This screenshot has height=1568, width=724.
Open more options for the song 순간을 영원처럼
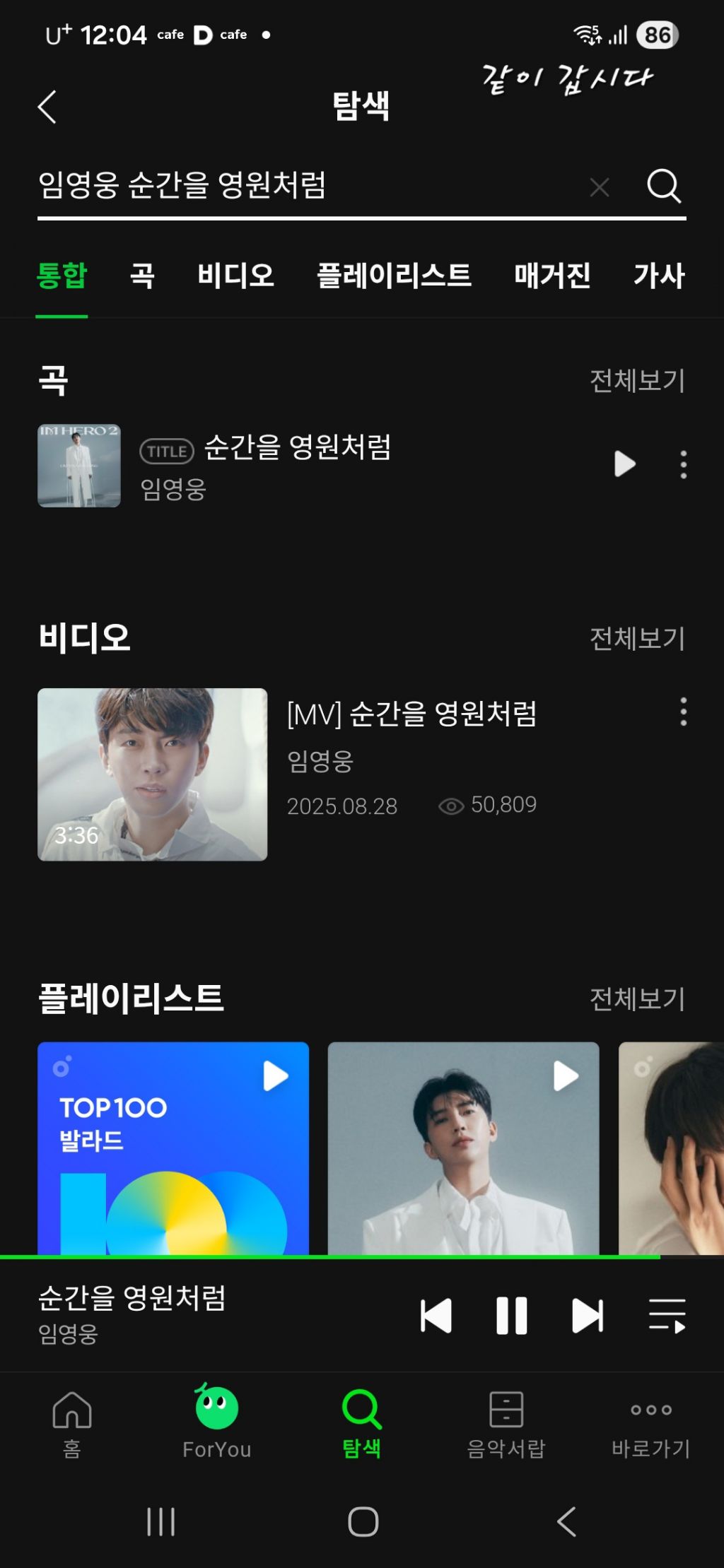click(x=683, y=464)
